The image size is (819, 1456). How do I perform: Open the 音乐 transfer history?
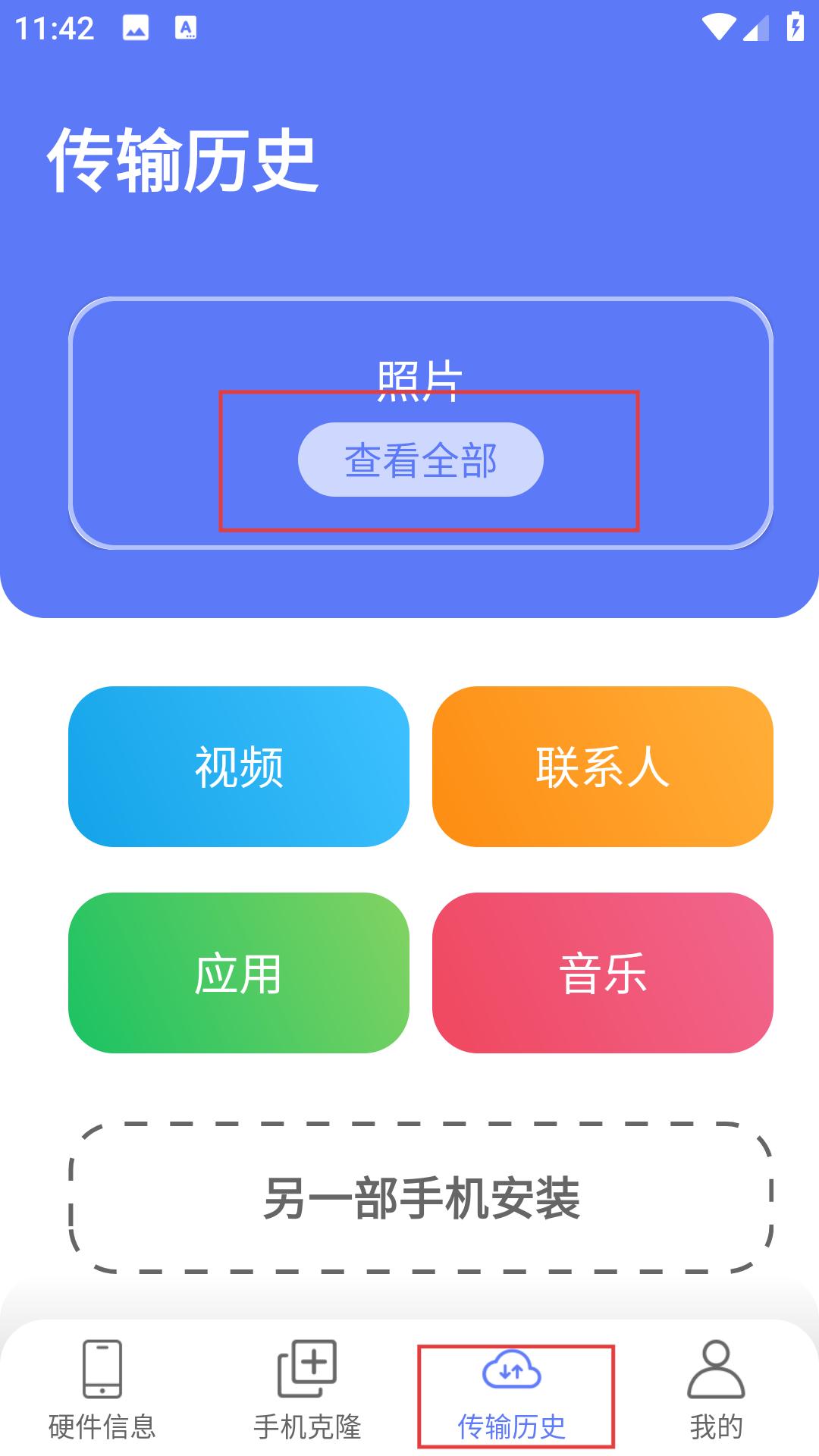(603, 973)
